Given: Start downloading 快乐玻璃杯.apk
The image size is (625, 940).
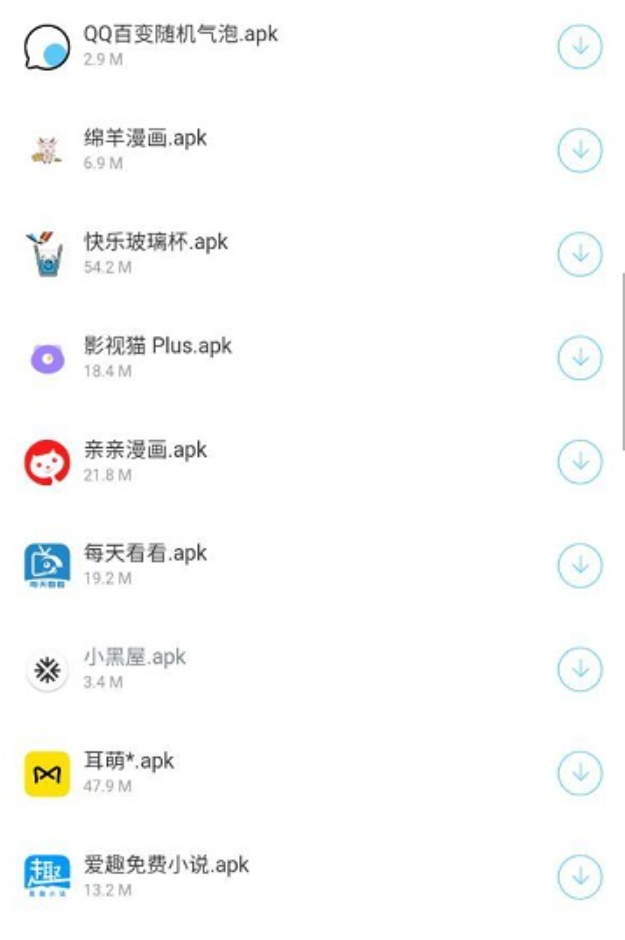Looking at the screenshot, I should (580, 254).
